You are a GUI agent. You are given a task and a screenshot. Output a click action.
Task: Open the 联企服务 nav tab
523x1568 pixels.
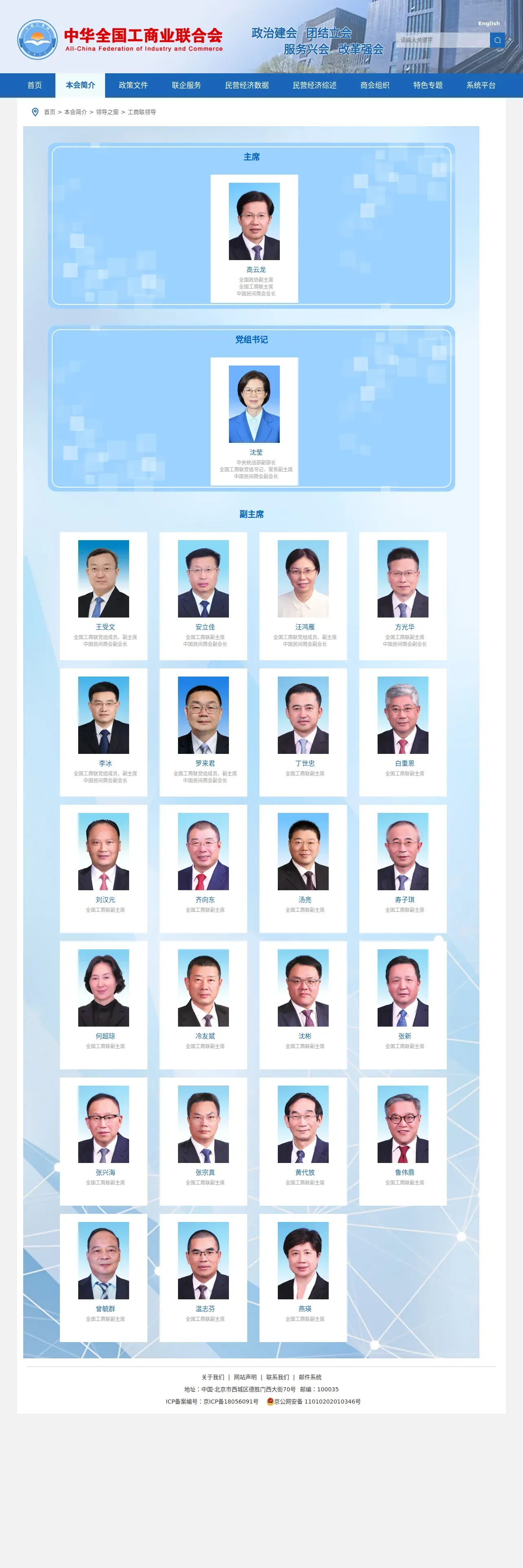click(186, 85)
